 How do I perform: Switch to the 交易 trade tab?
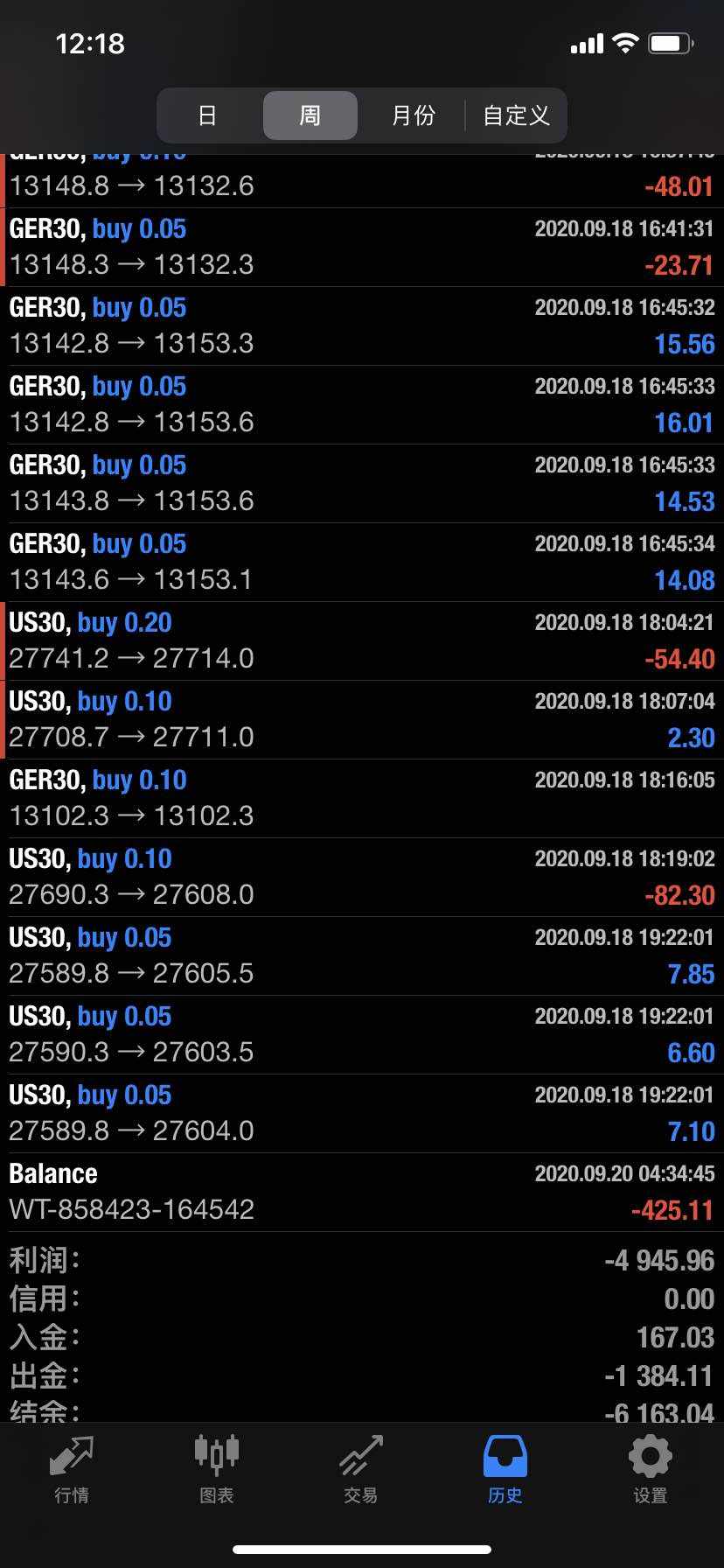(360, 1470)
